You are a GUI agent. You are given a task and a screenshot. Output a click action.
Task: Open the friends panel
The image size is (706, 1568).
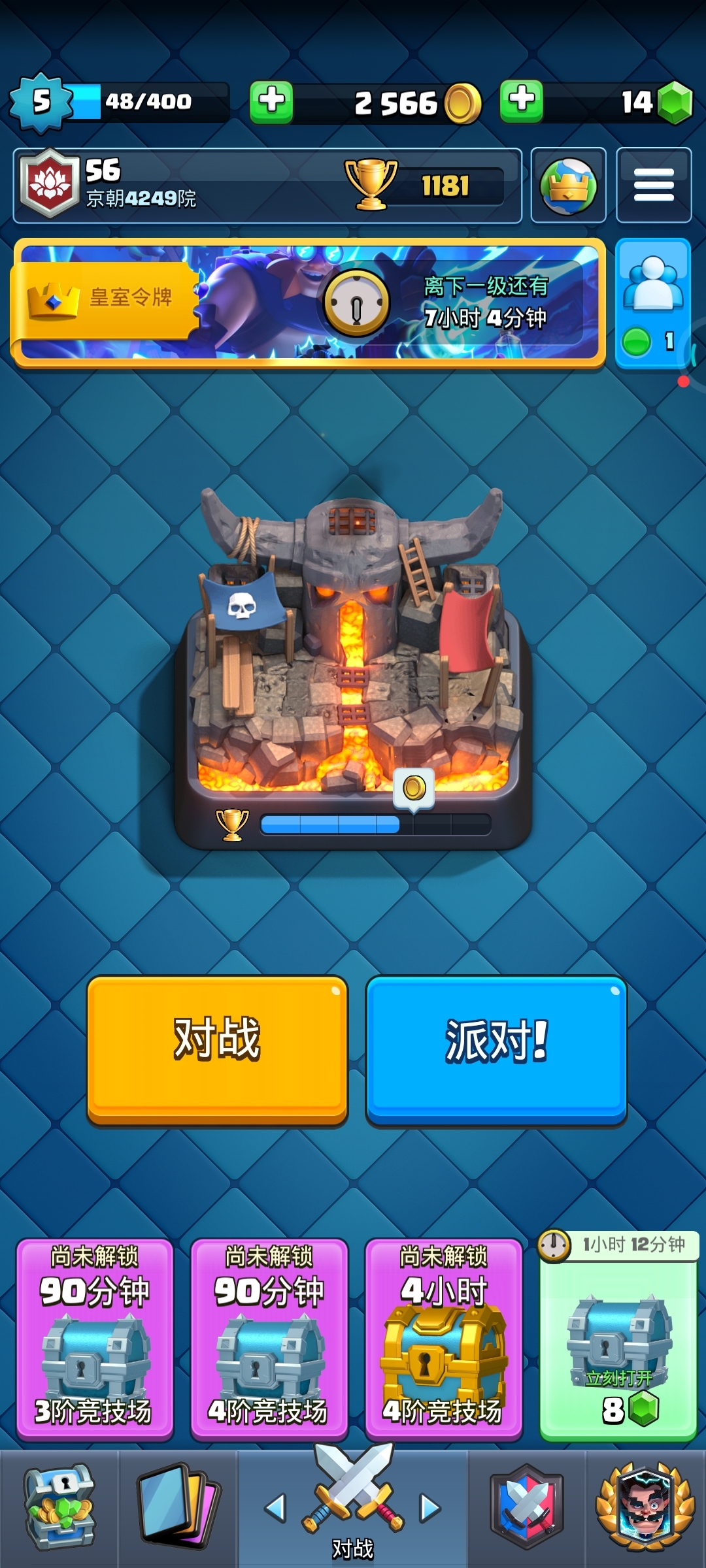pyautogui.click(x=653, y=303)
